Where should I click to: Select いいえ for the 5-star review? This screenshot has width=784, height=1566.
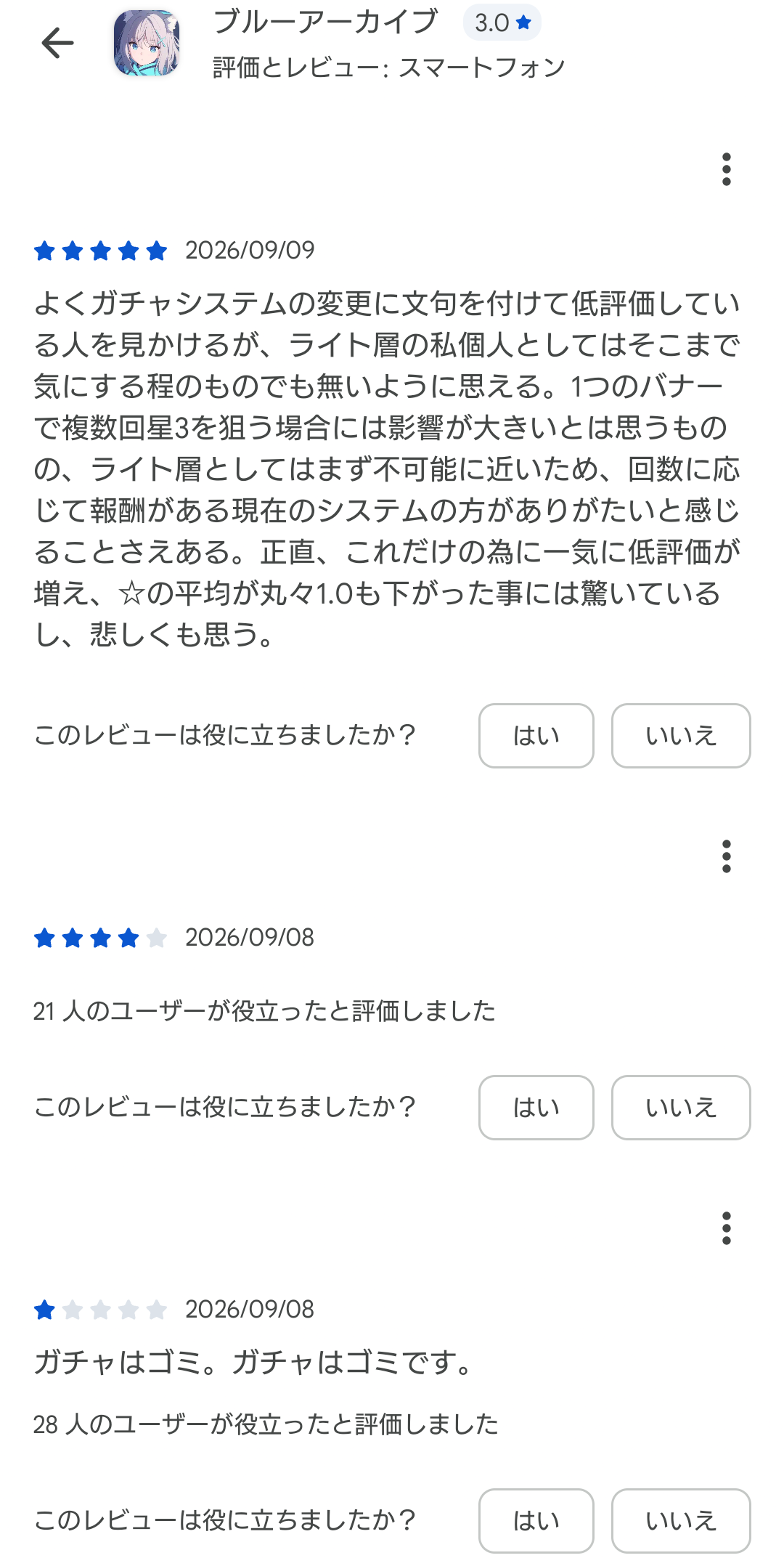click(x=681, y=735)
